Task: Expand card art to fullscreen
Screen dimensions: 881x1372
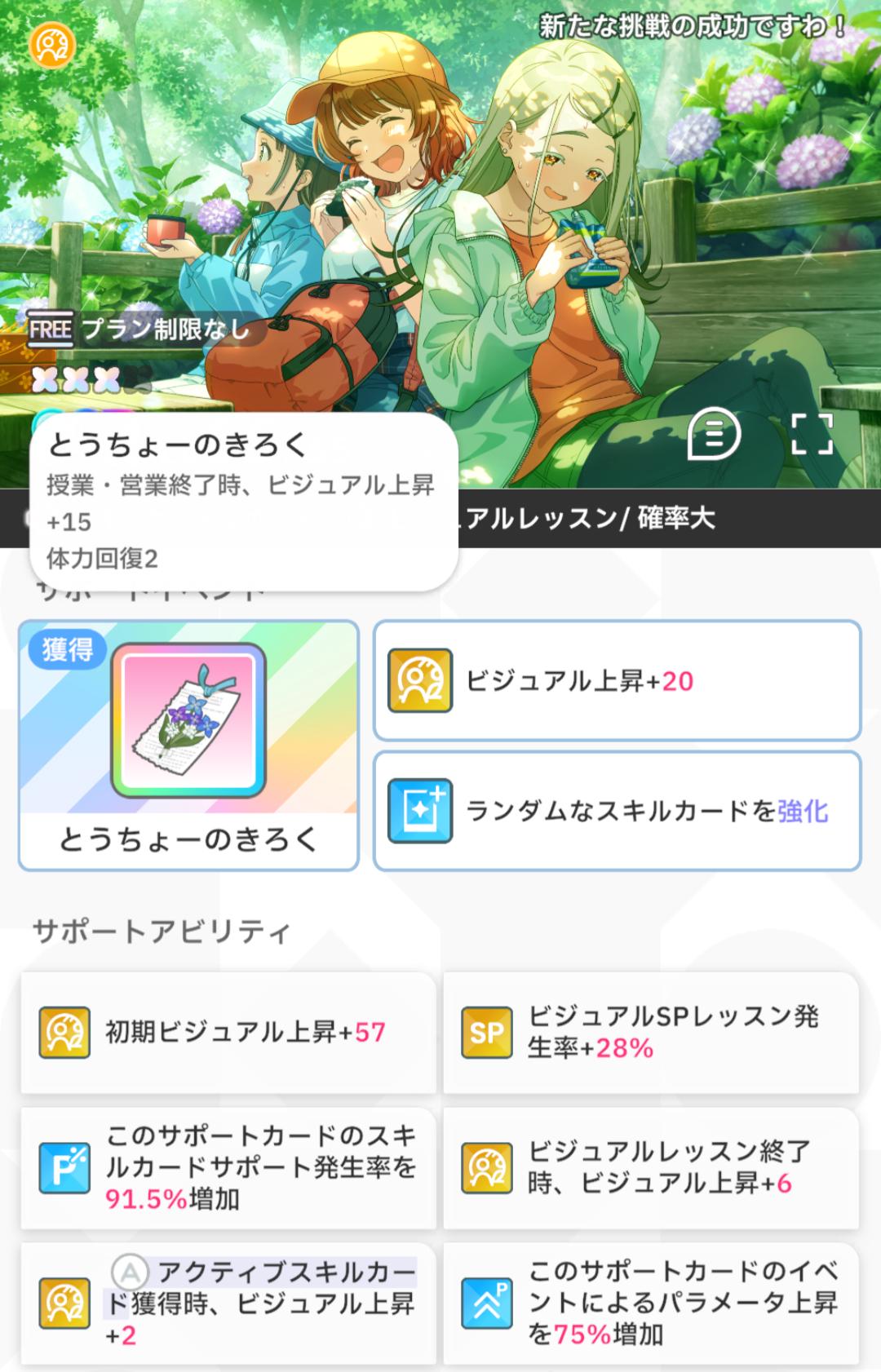Action: 812,433
